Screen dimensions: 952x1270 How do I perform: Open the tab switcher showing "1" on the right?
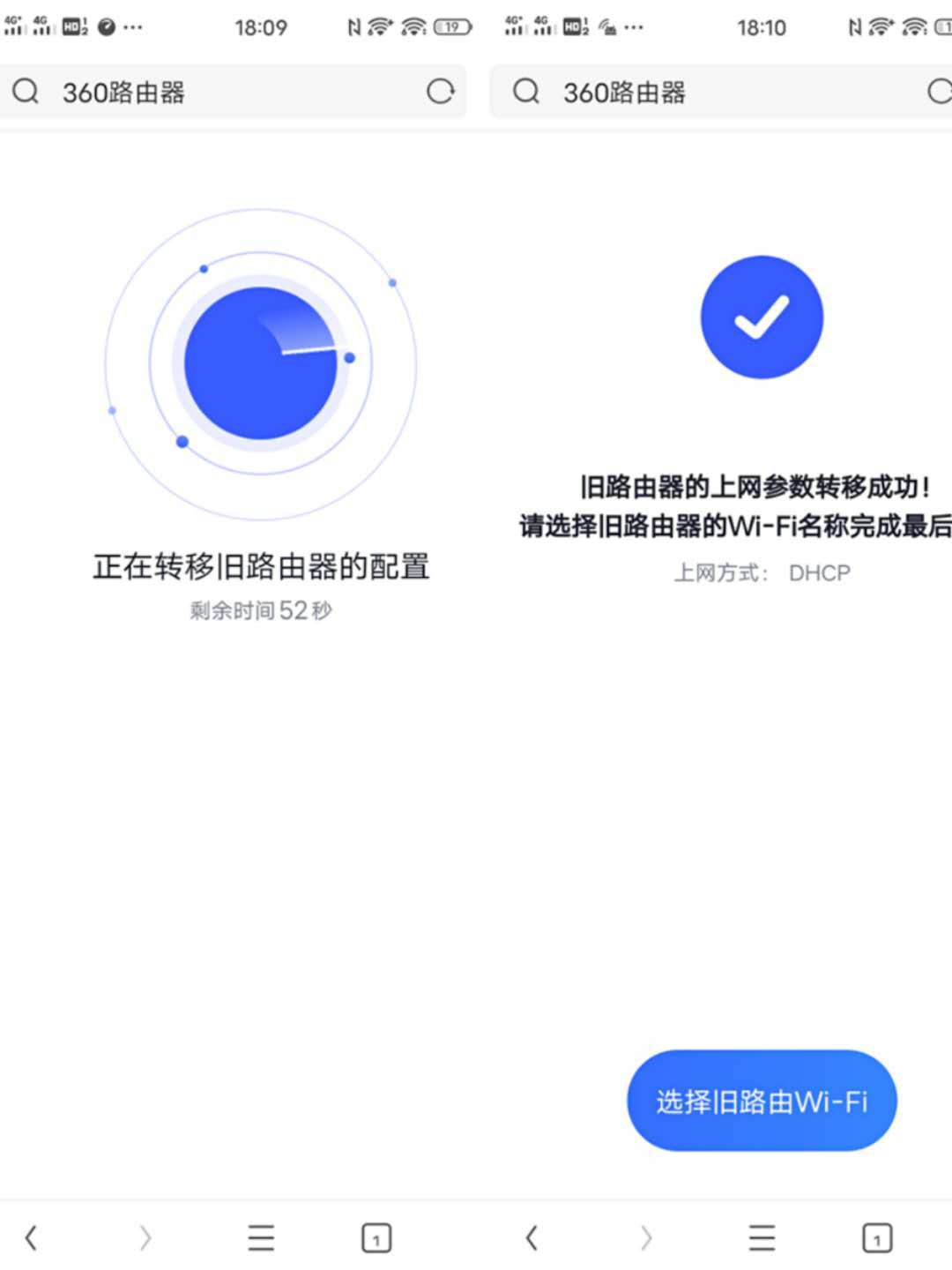(876, 1237)
